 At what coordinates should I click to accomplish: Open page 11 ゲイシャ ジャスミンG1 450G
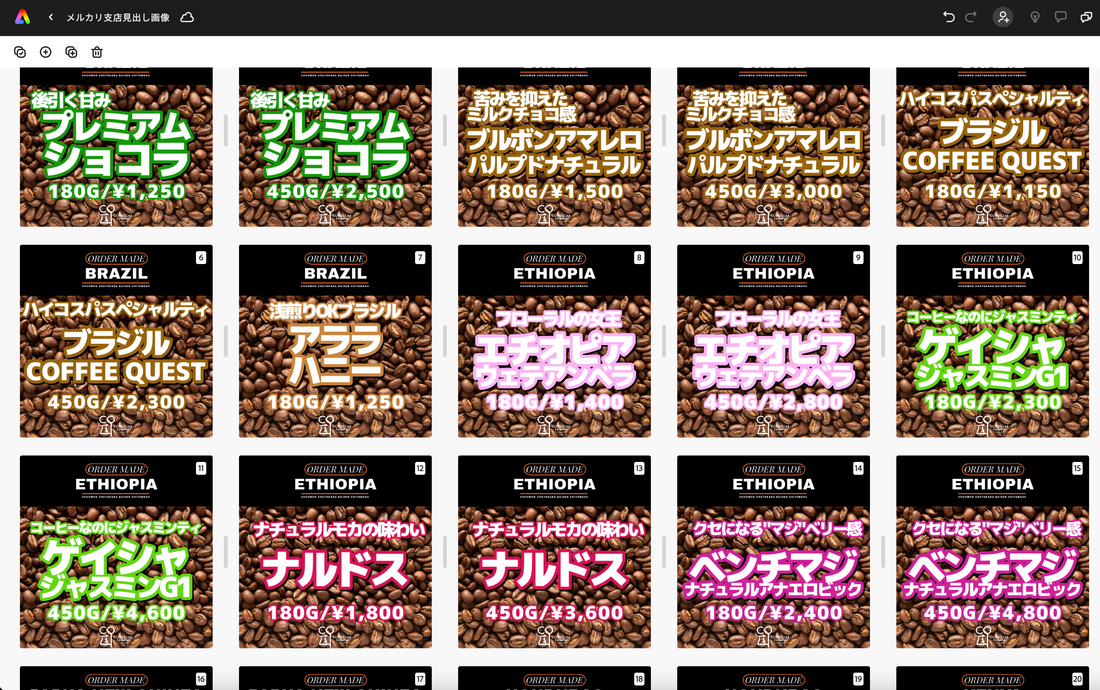pos(116,552)
